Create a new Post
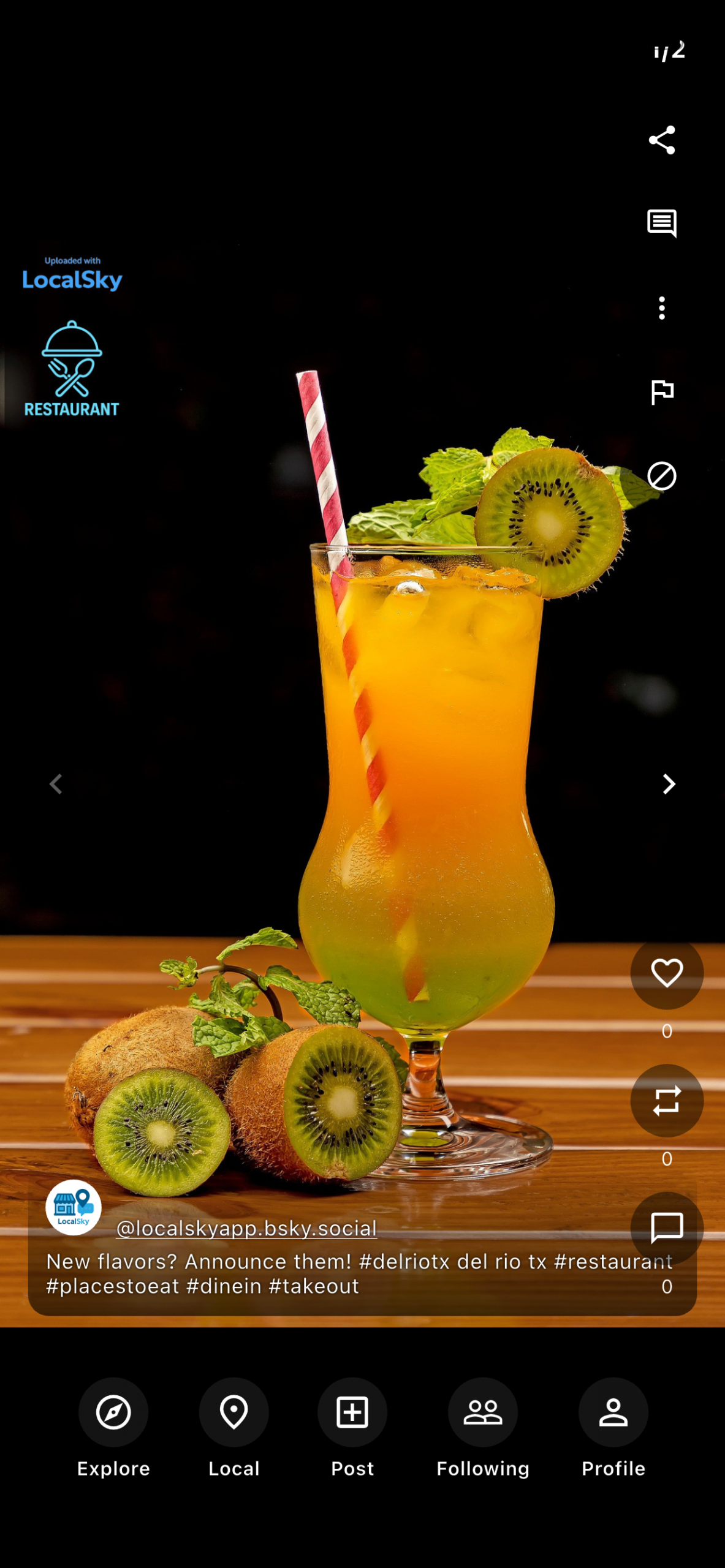Viewport: 725px width, 1568px height. click(352, 1412)
